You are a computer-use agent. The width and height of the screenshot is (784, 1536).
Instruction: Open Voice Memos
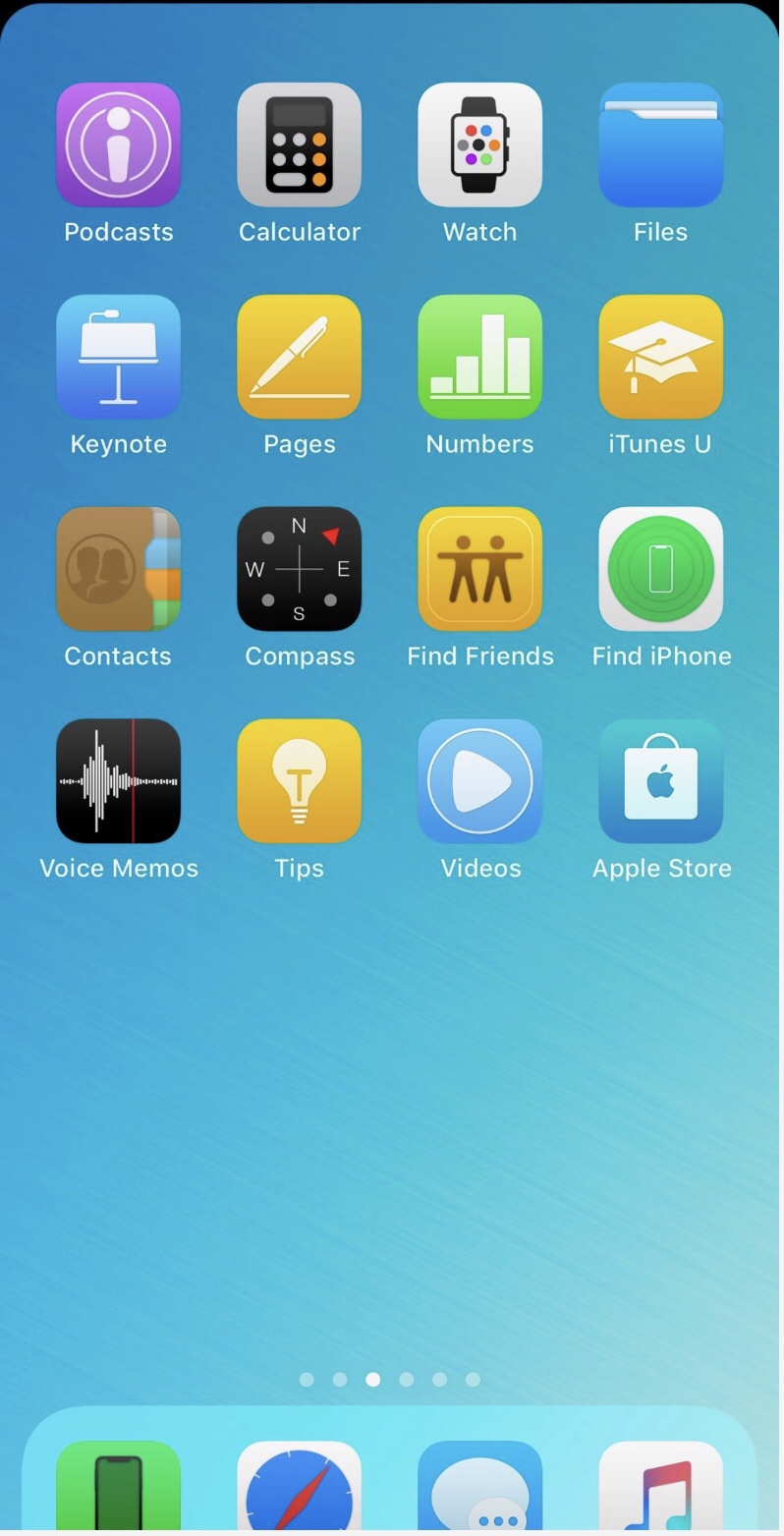point(118,782)
